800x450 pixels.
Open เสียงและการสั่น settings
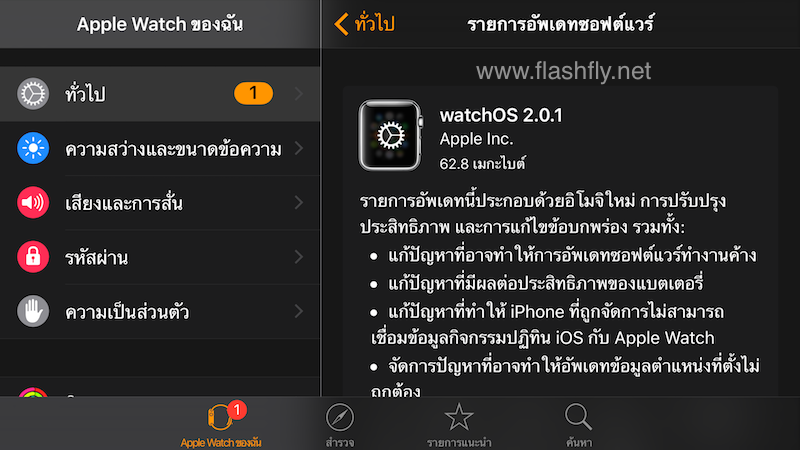[x=160, y=204]
